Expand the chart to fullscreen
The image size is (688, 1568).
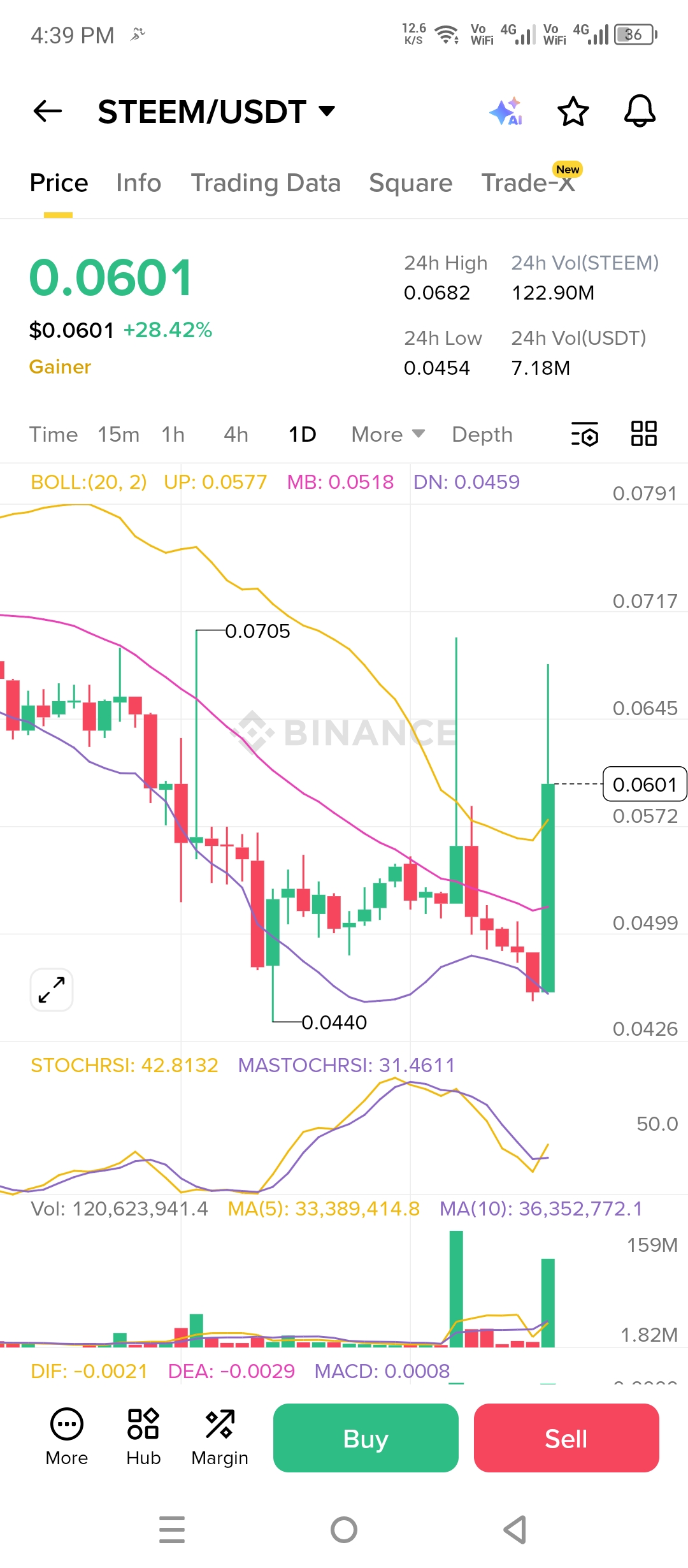(x=52, y=990)
